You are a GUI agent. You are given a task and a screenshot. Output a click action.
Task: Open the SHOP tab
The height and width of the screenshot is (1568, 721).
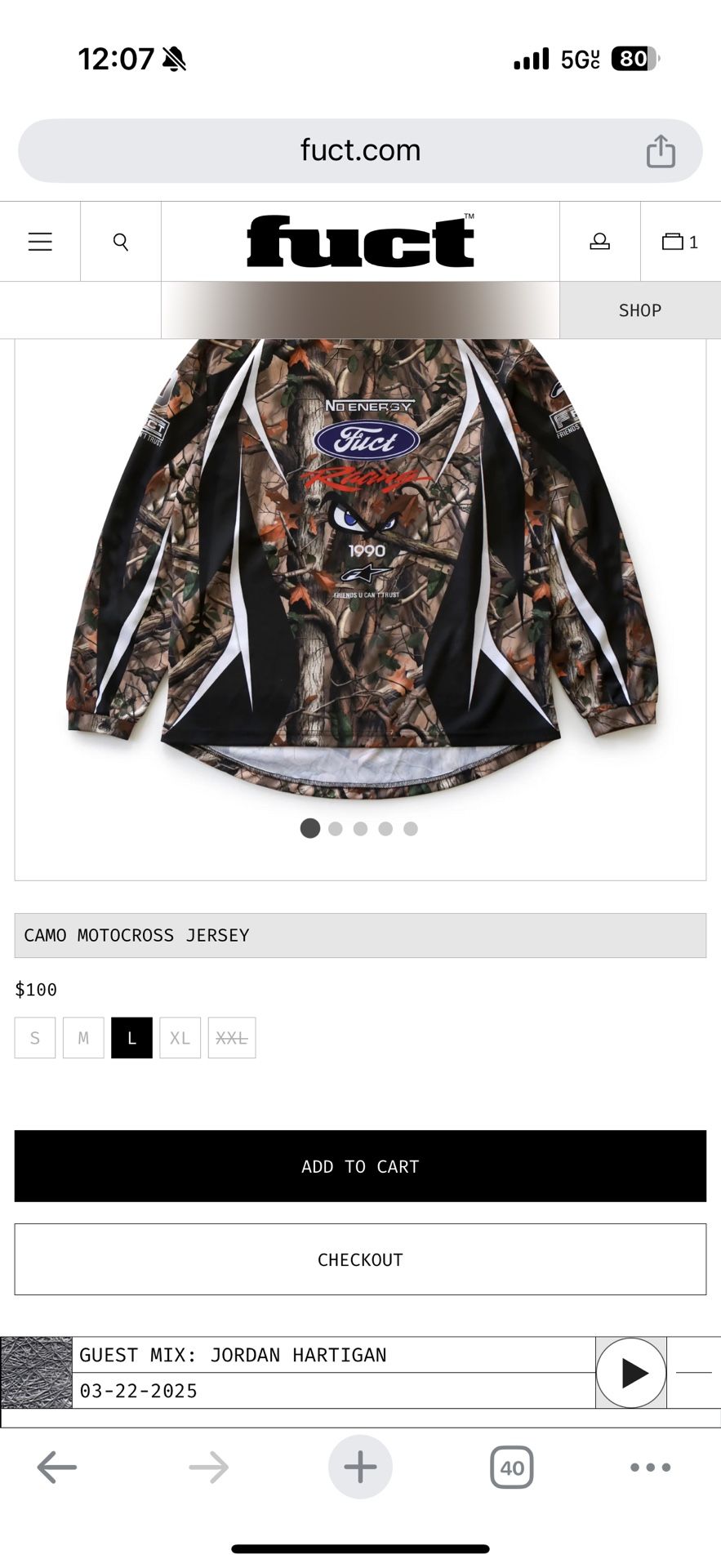[x=640, y=310]
